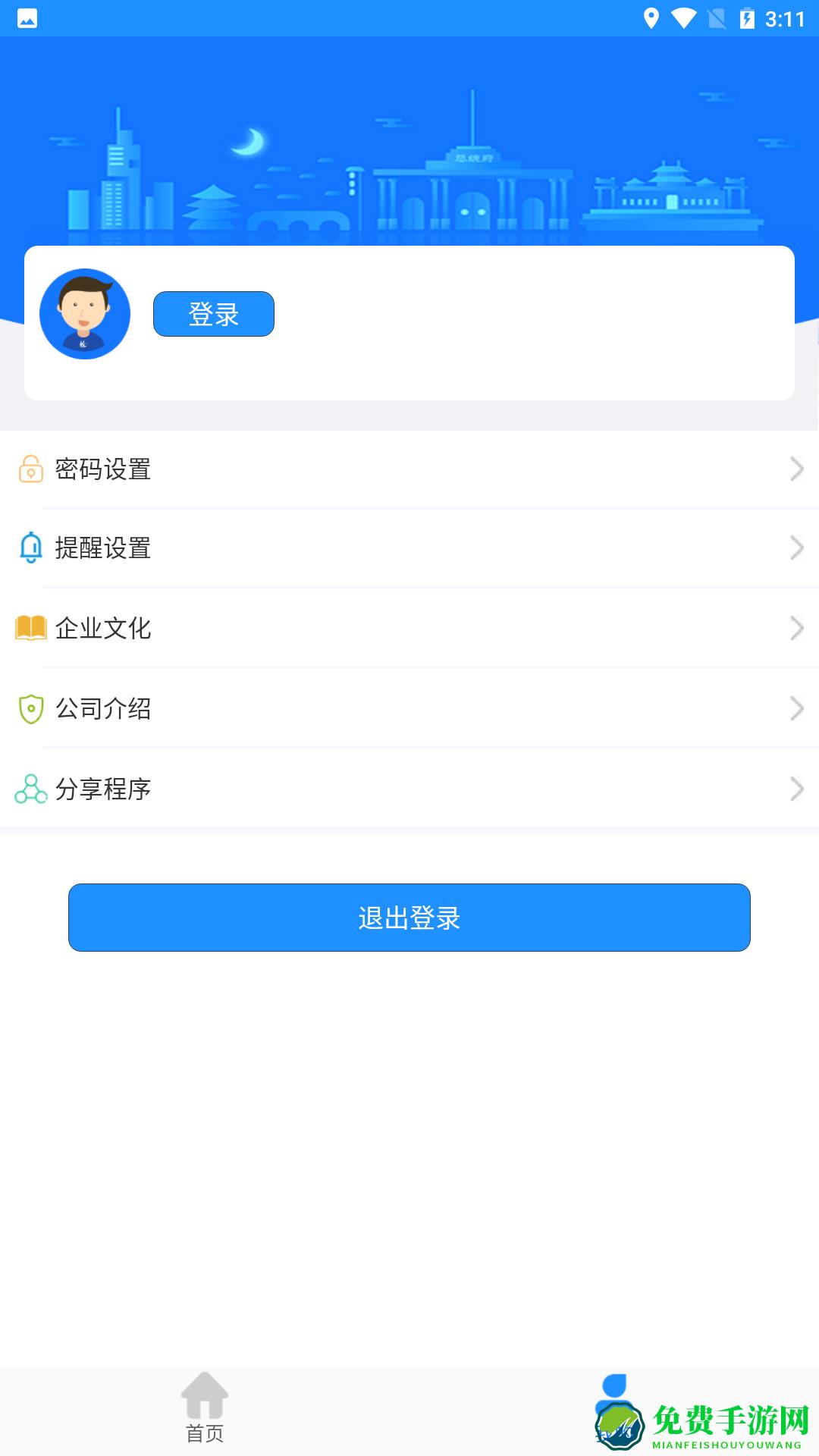The width and height of the screenshot is (819, 1456).
Task: Open the share network icon for 分享程序
Action: [x=30, y=789]
